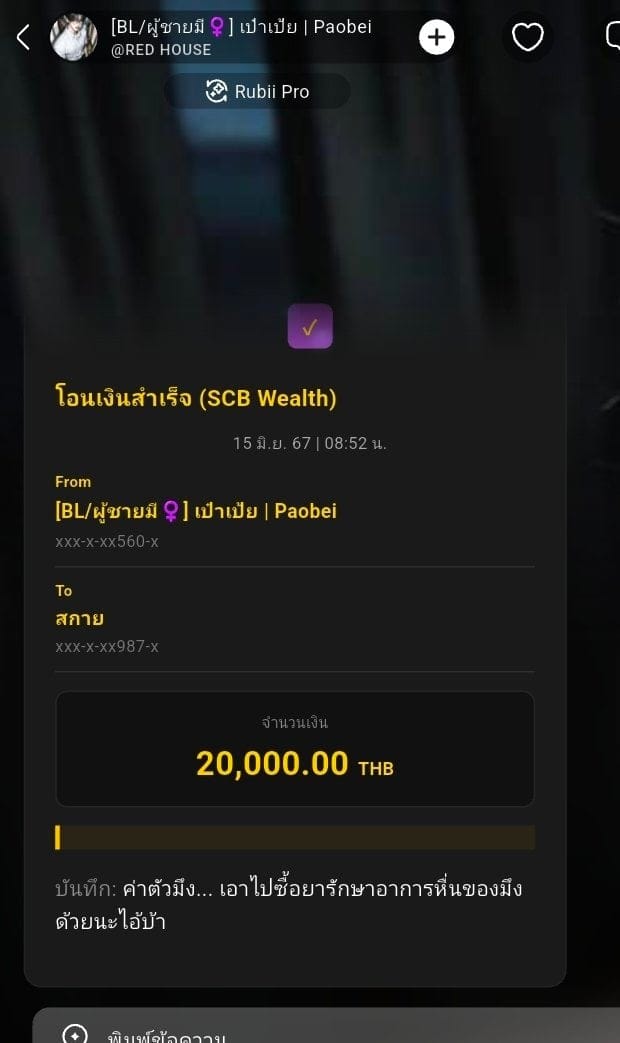
Task: Tap the plus button to follow Paobei
Action: (436, 37)
